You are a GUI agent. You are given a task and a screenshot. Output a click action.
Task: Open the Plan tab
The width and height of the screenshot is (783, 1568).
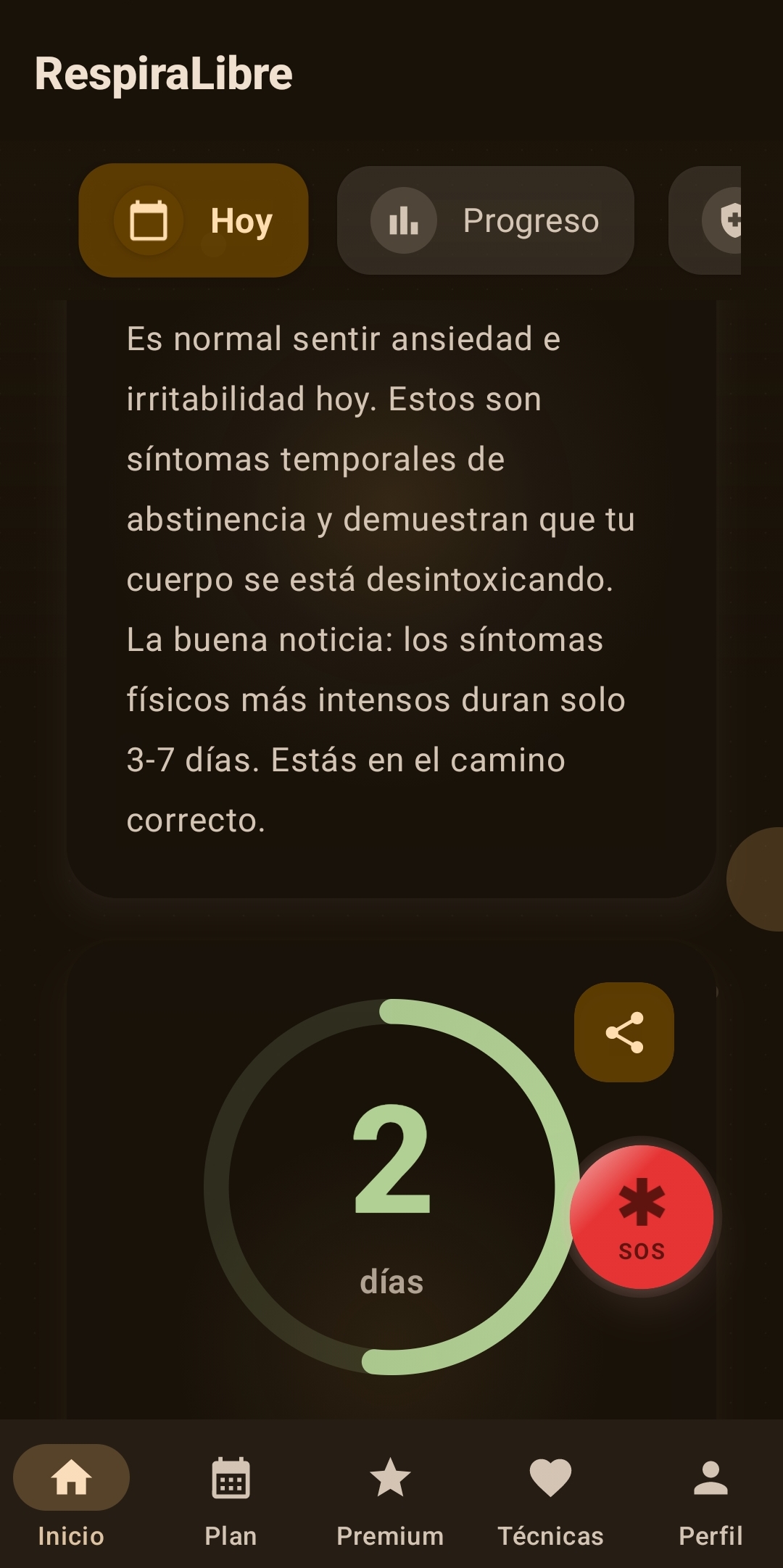pyautogui.click(x=231, y=1496)
